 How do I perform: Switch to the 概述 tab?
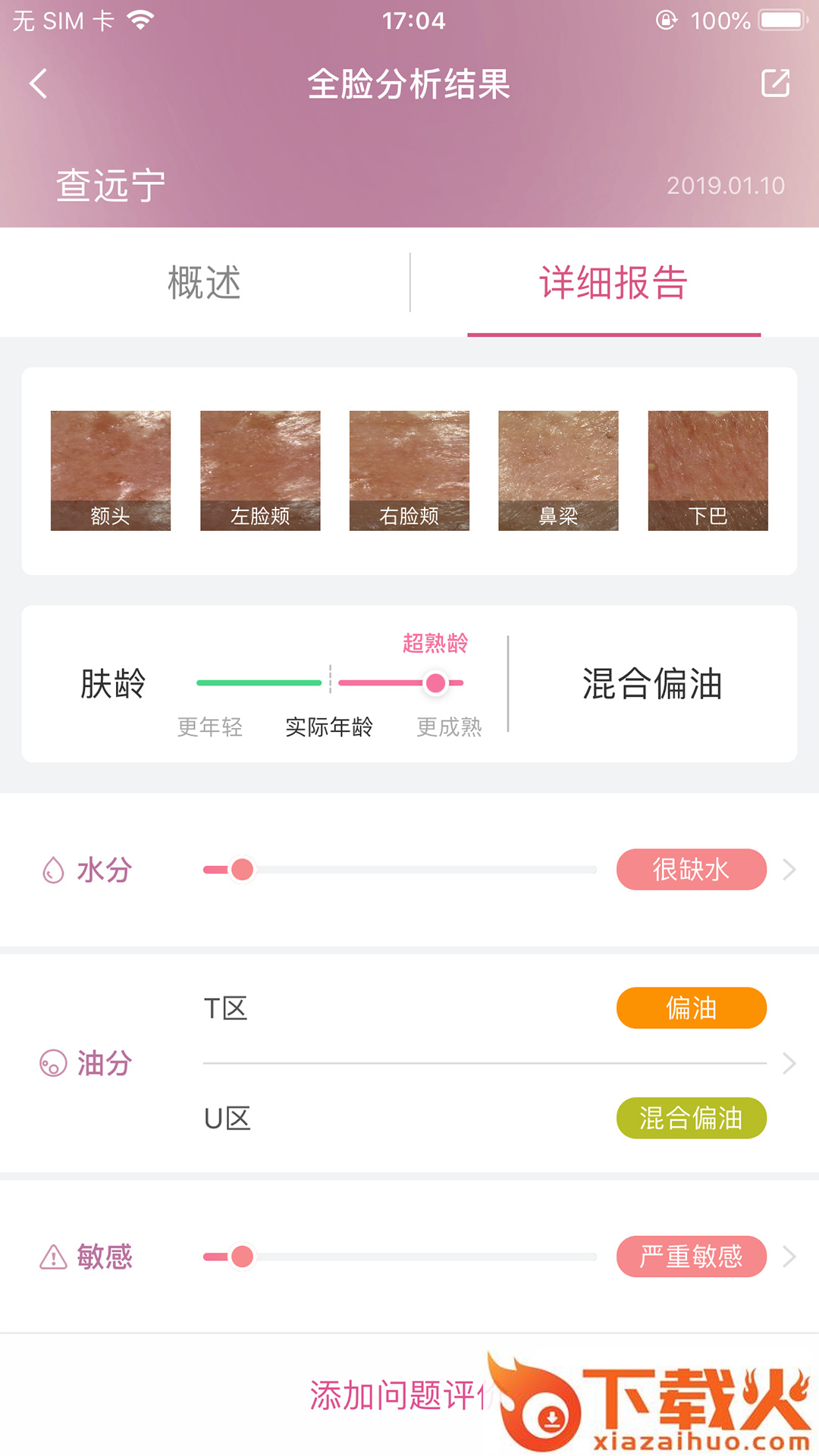point(205,283)
